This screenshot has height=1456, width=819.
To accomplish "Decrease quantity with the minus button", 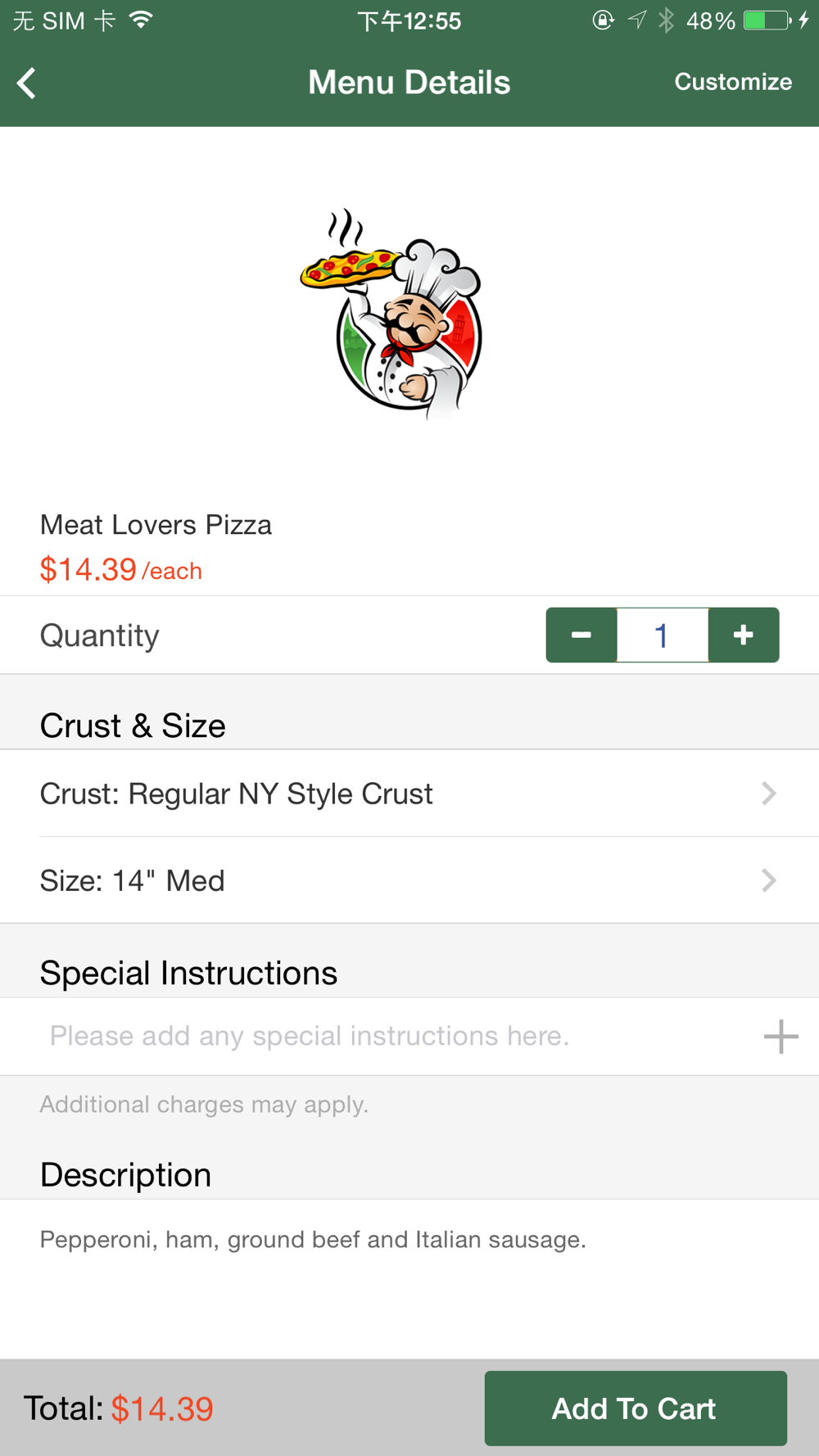I will point(581,635).
